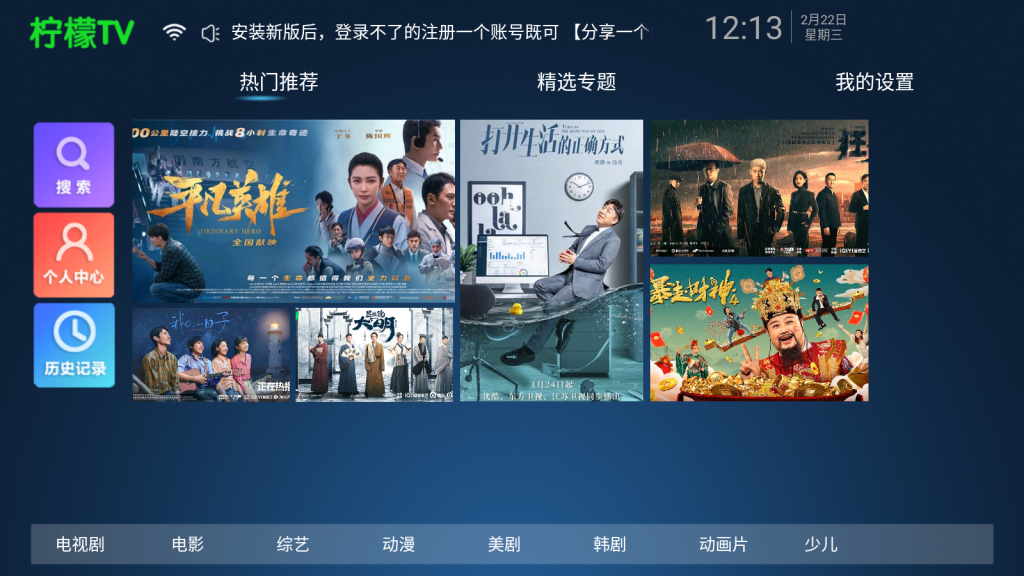
Task: Select the 美剧 category
Action: click(504, 544)
